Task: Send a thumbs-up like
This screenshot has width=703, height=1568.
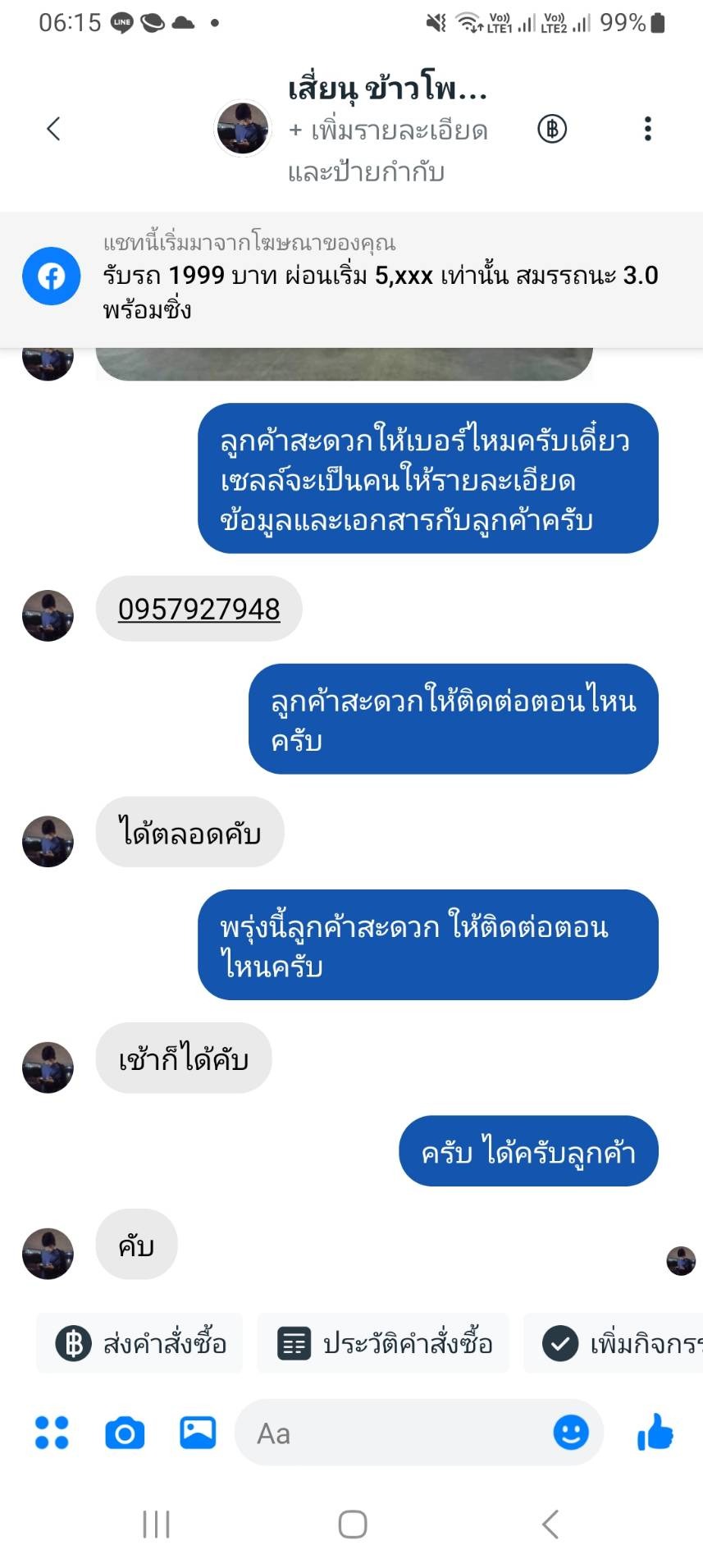Action: tap(655, 1433)
